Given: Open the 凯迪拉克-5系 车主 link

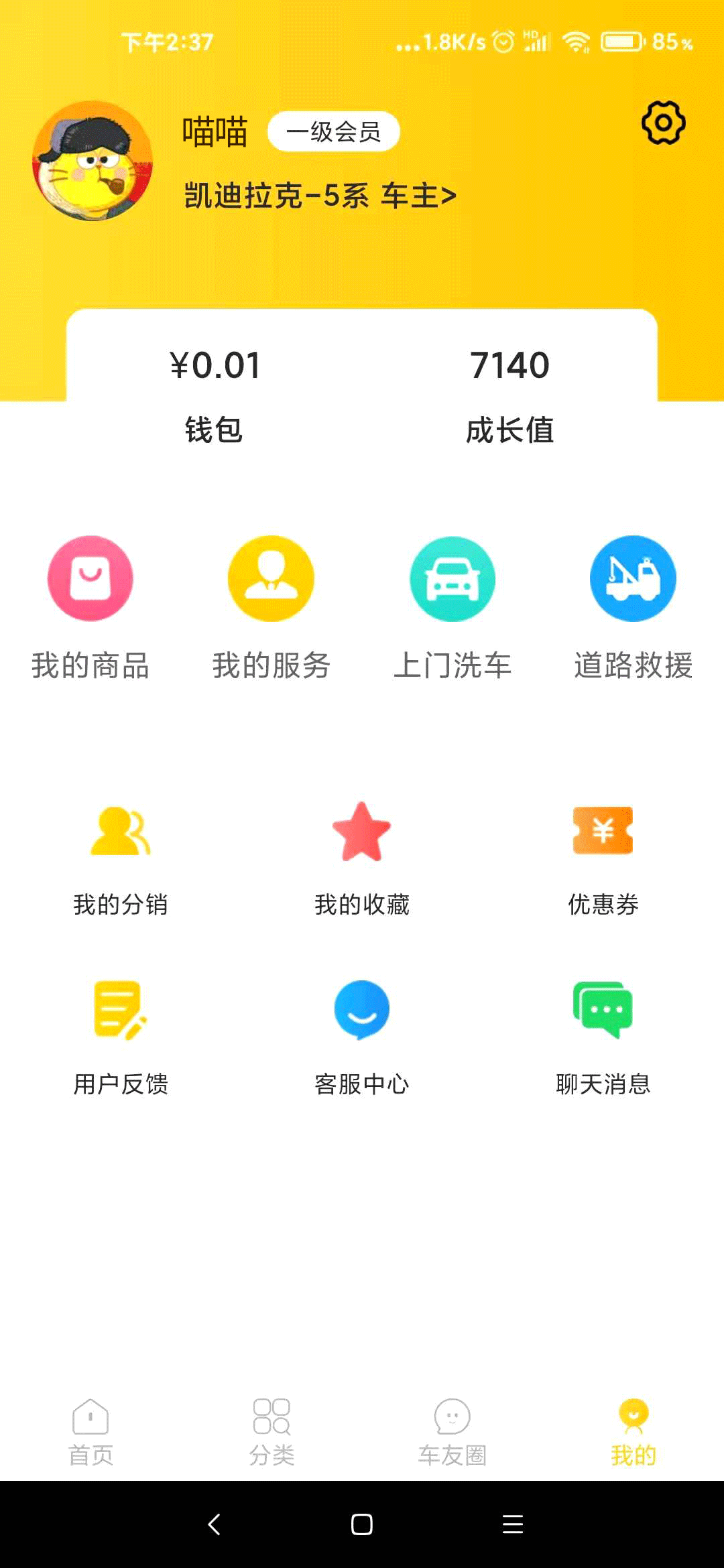Looking at the screenshot, I should click(x=320, y=196).
